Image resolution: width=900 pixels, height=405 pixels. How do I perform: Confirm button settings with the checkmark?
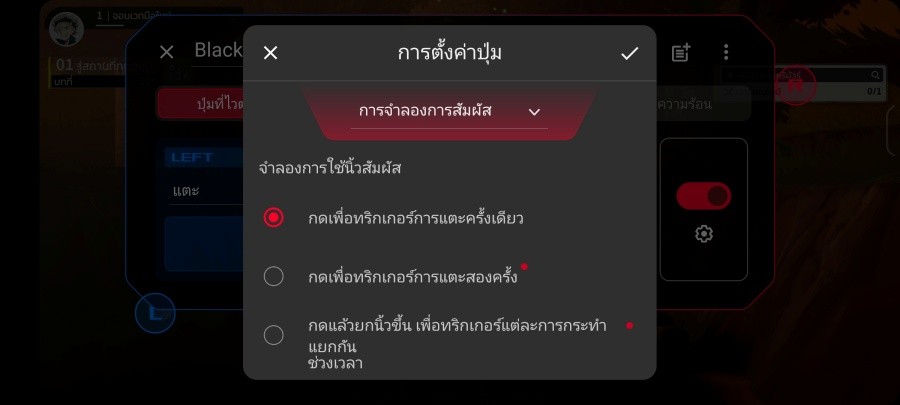click(629, 53)
